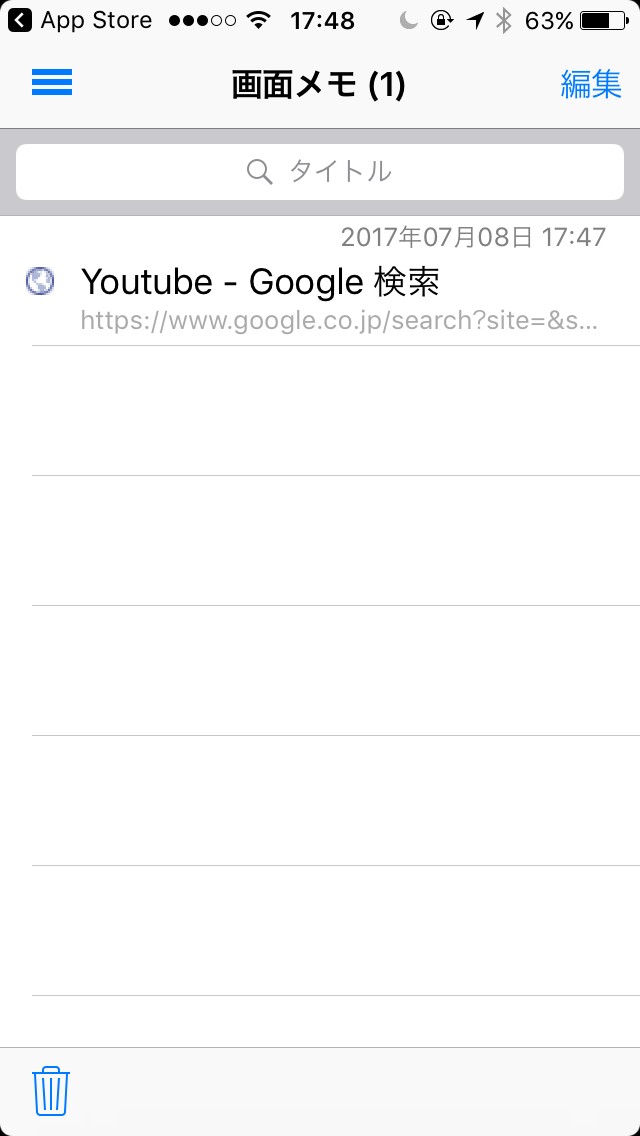The image size is (640, 1136).
Task: Open the hamburger menu
Action: (x=52, y=84)
